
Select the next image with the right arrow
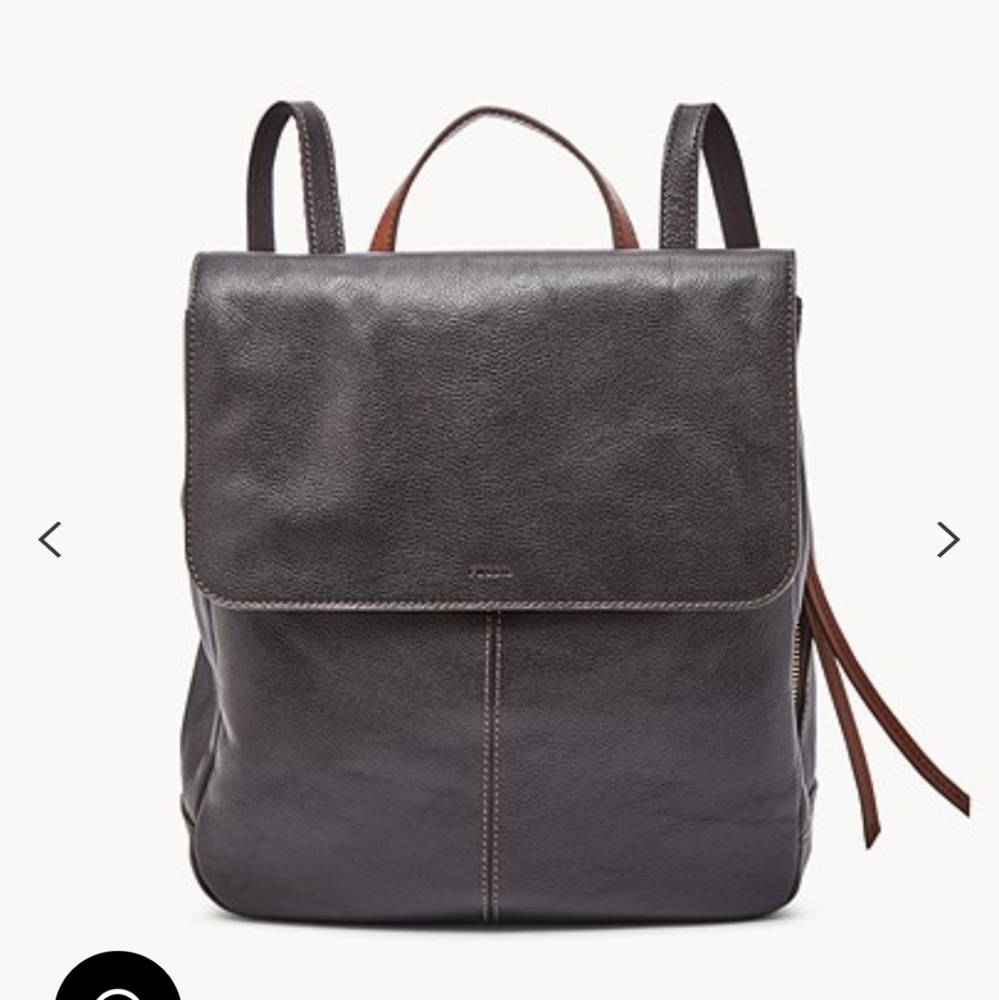coord(947,538)
